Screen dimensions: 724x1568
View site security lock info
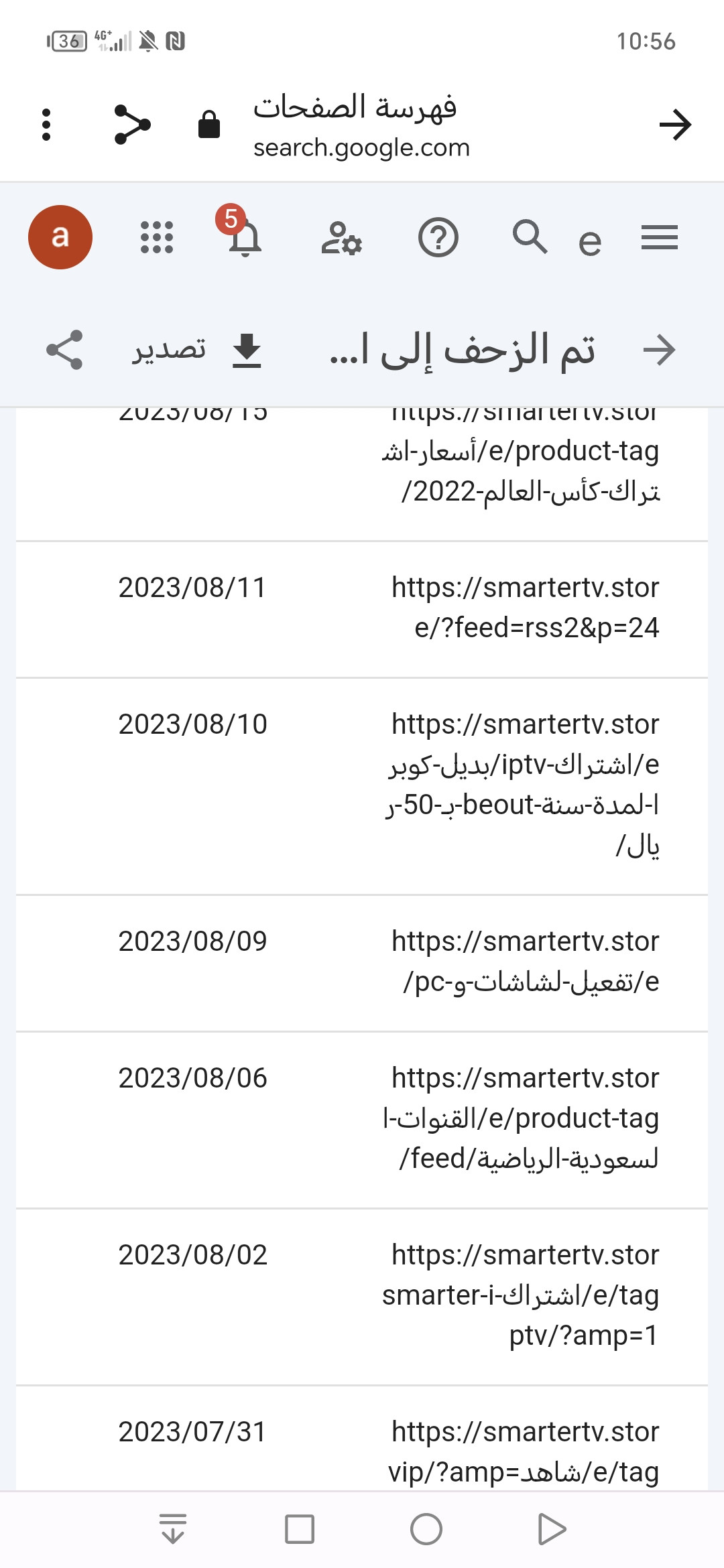[x=209, y=125]
